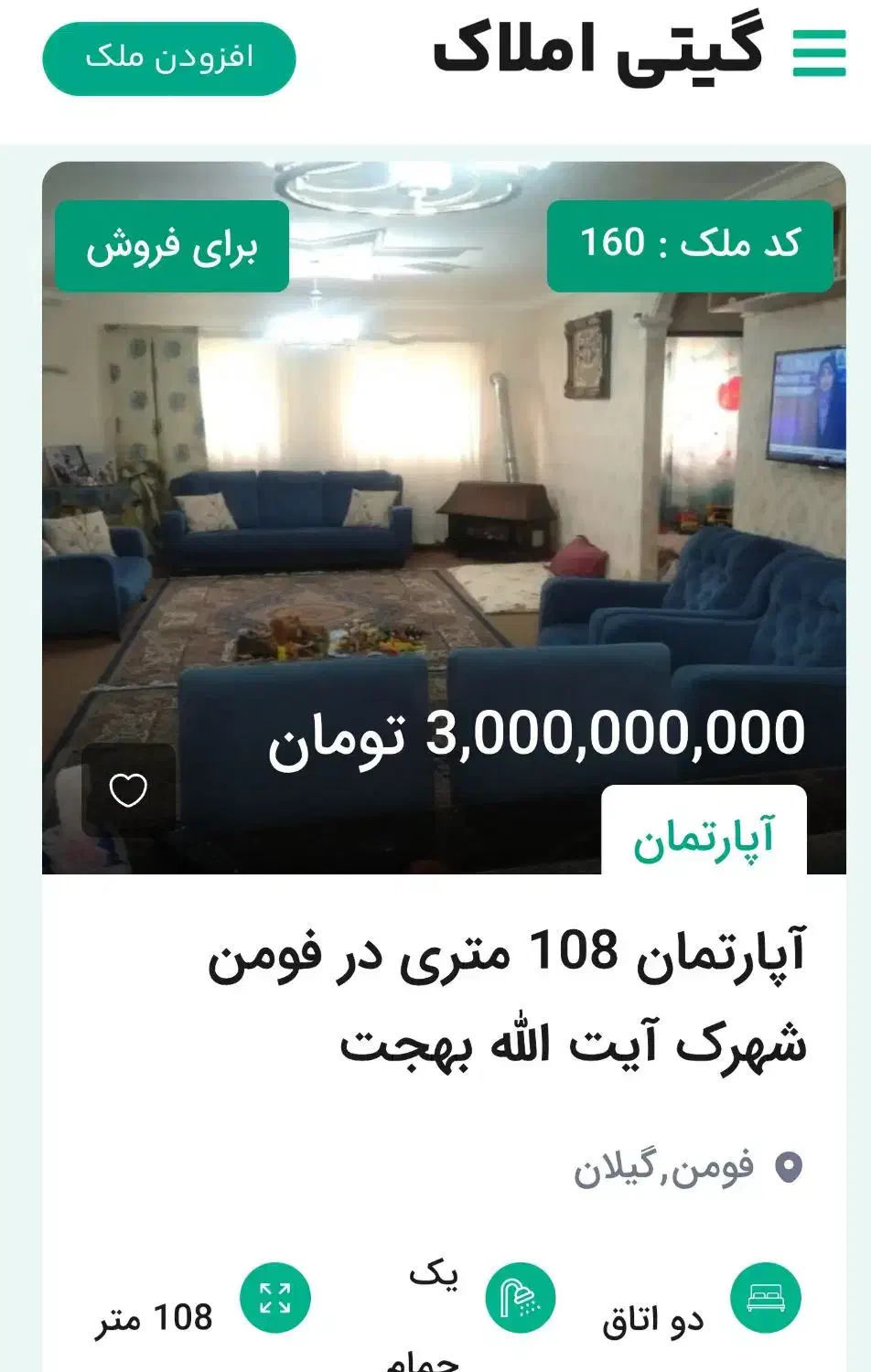Viewport: 871px width, 1372px height.
Task: Favorite the listing with the heart icon
Action: click(x=128, y=790)
